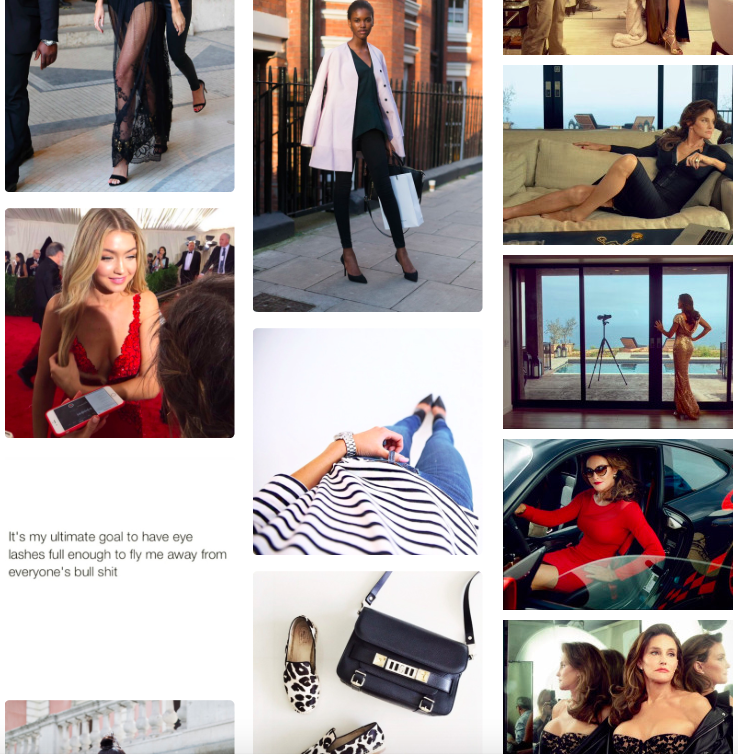Open the pink coat street style photo
The image size is (738, 754).
[367, 155]
